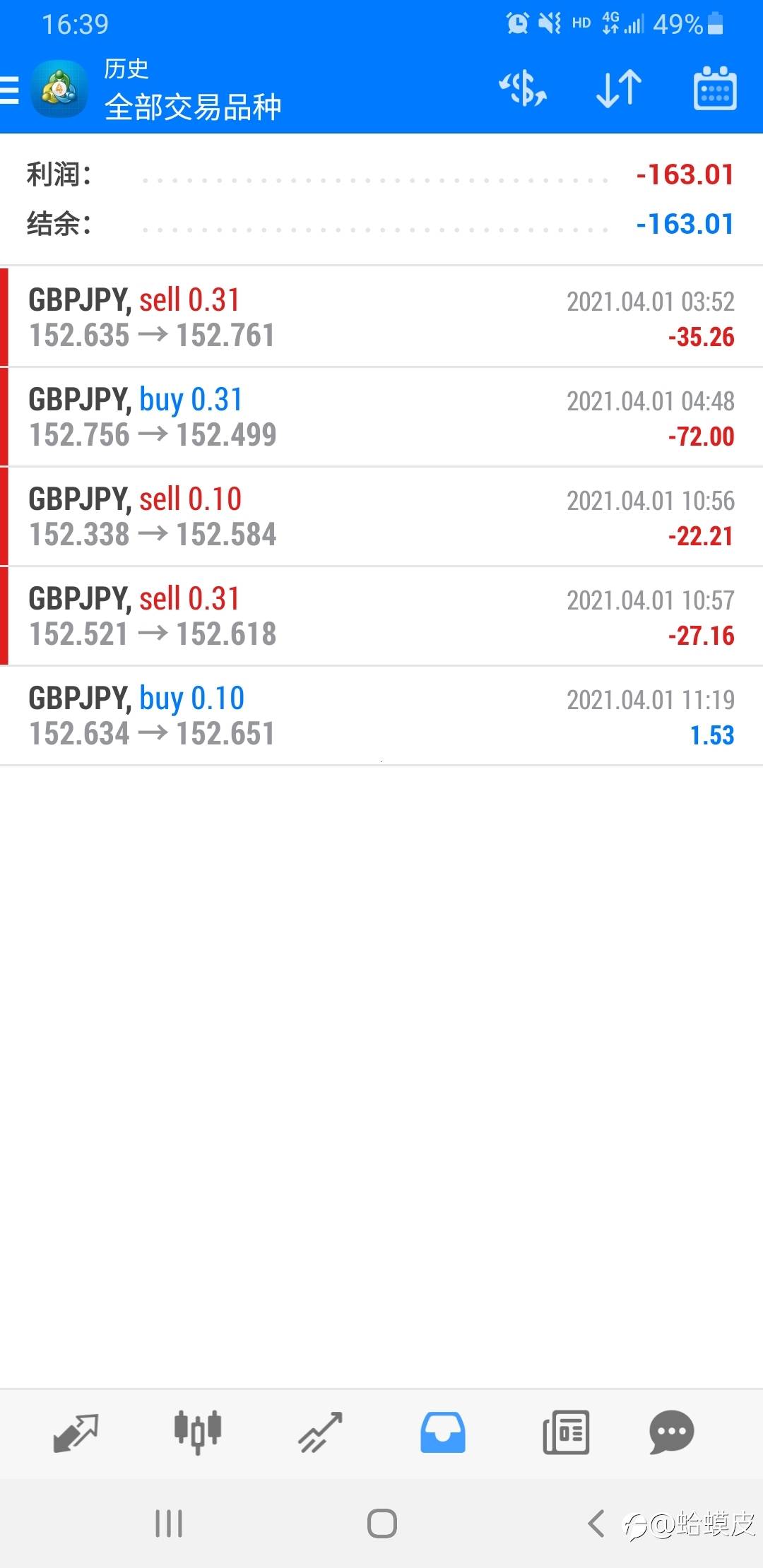Tap the GBPJPY sell 0.31 trade at 10:57

pyautogui.click(x=381, y=616)
